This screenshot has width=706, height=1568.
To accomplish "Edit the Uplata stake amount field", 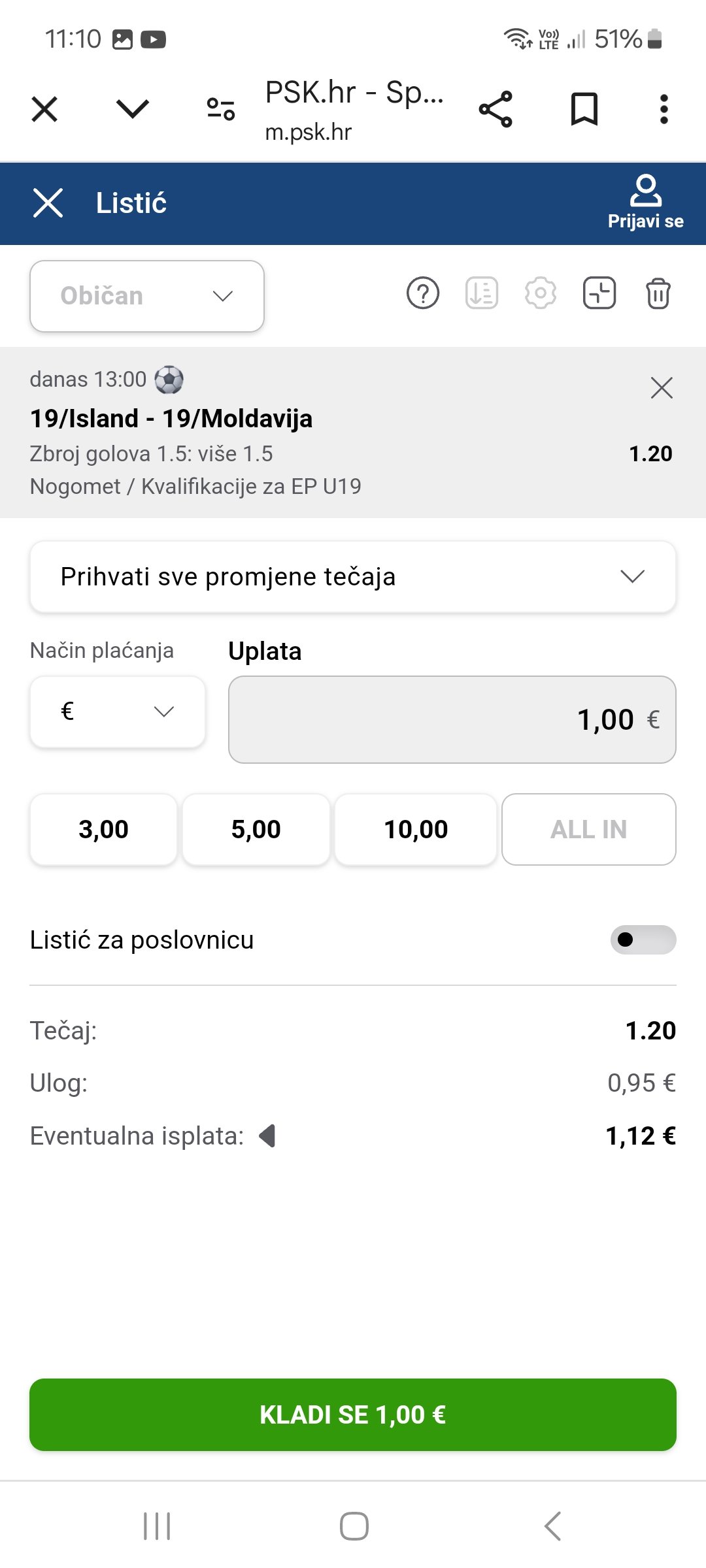I will click(x=452, y=719).
